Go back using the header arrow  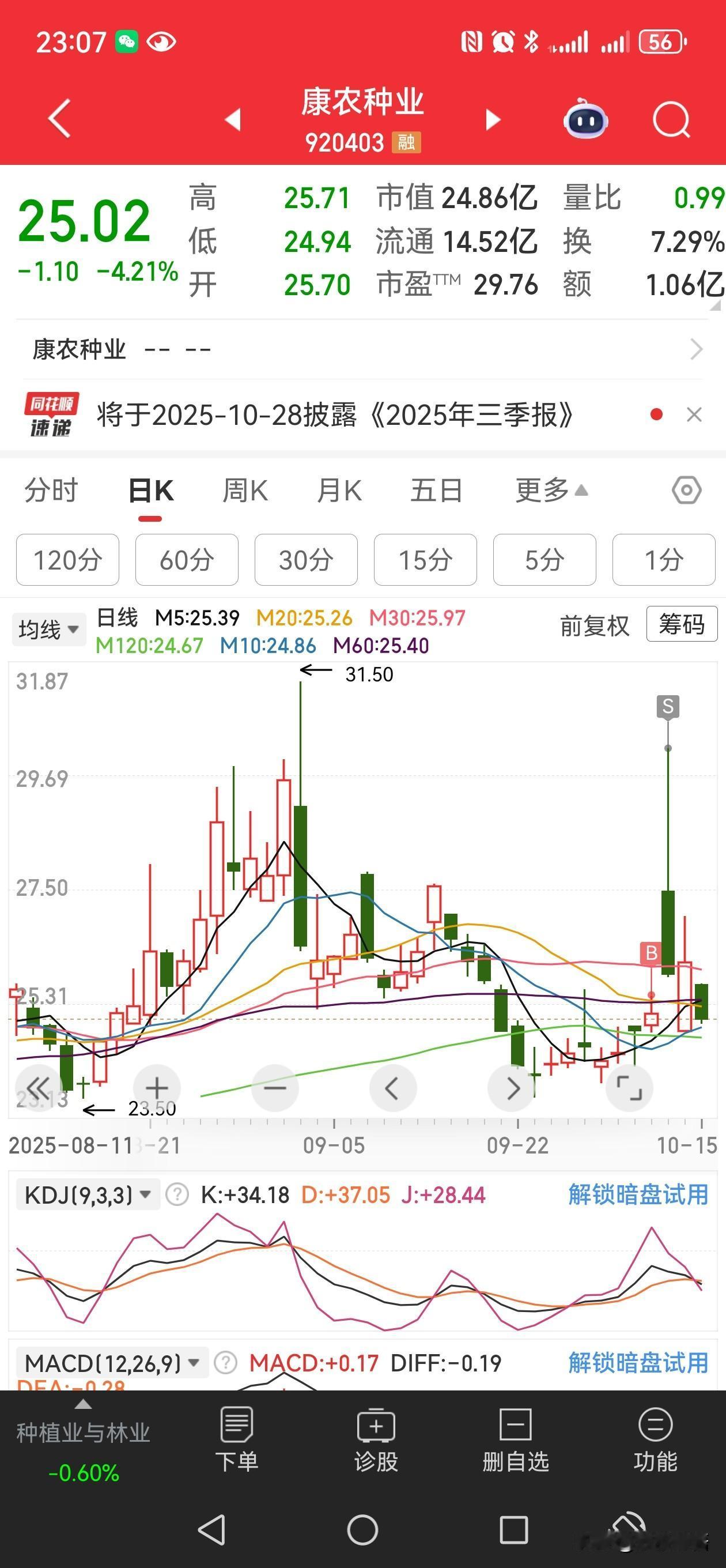point(60,118)
